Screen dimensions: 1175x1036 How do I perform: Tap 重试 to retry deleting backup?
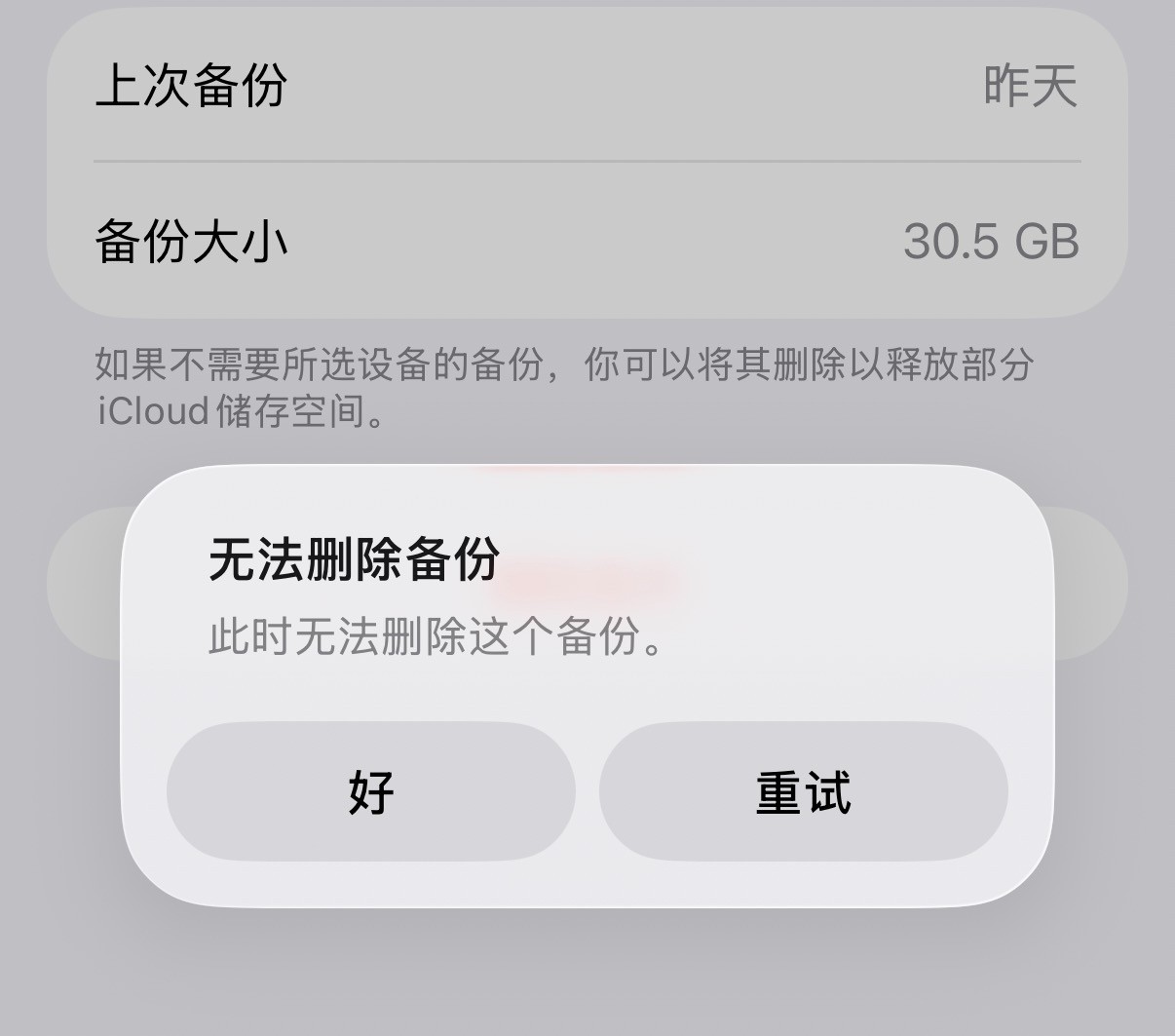803,791
